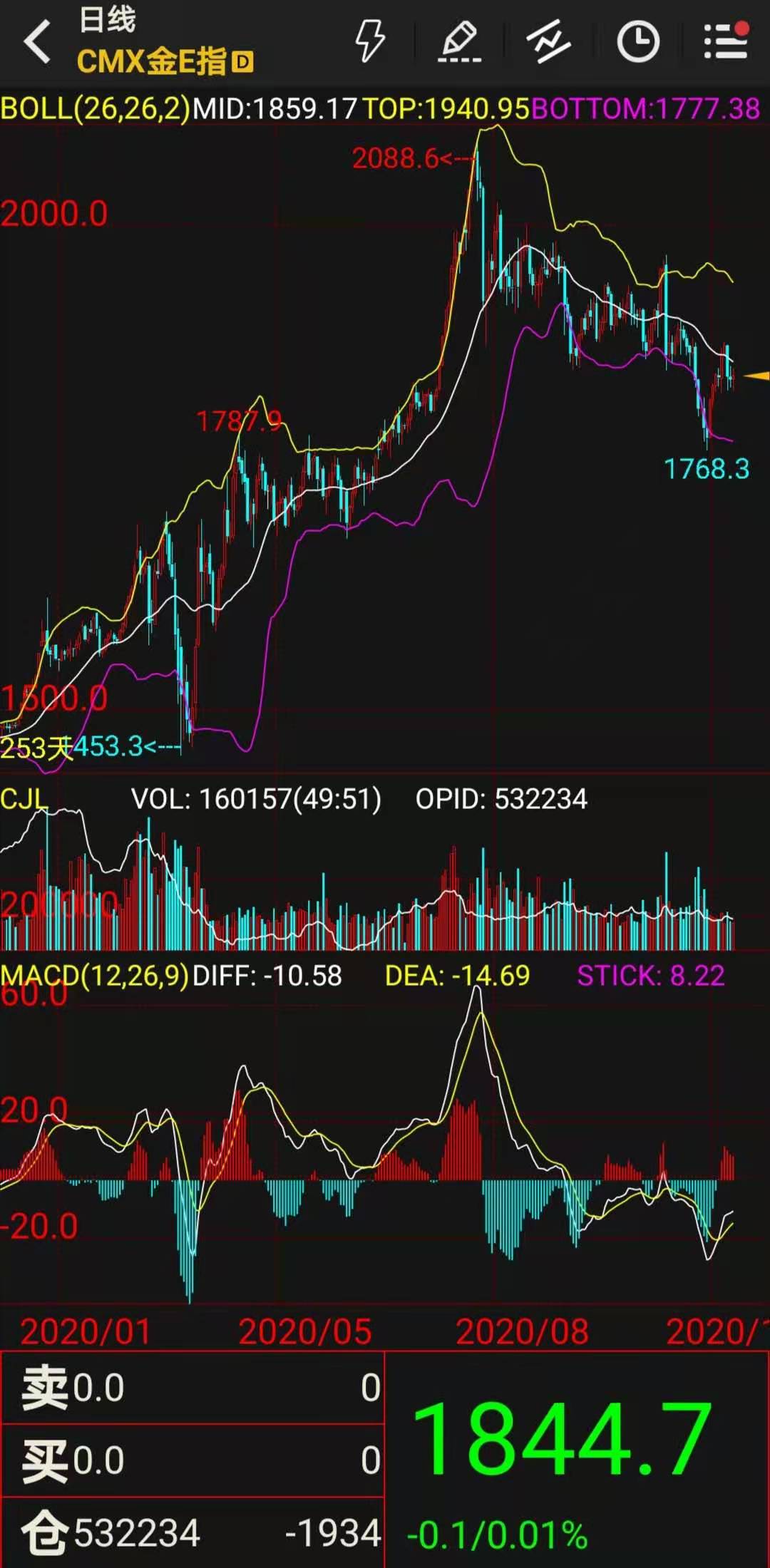This screenshot has width=770, height=1568.
Task: Tap the D badge beside CMX金E指
Action: [242, 63]
